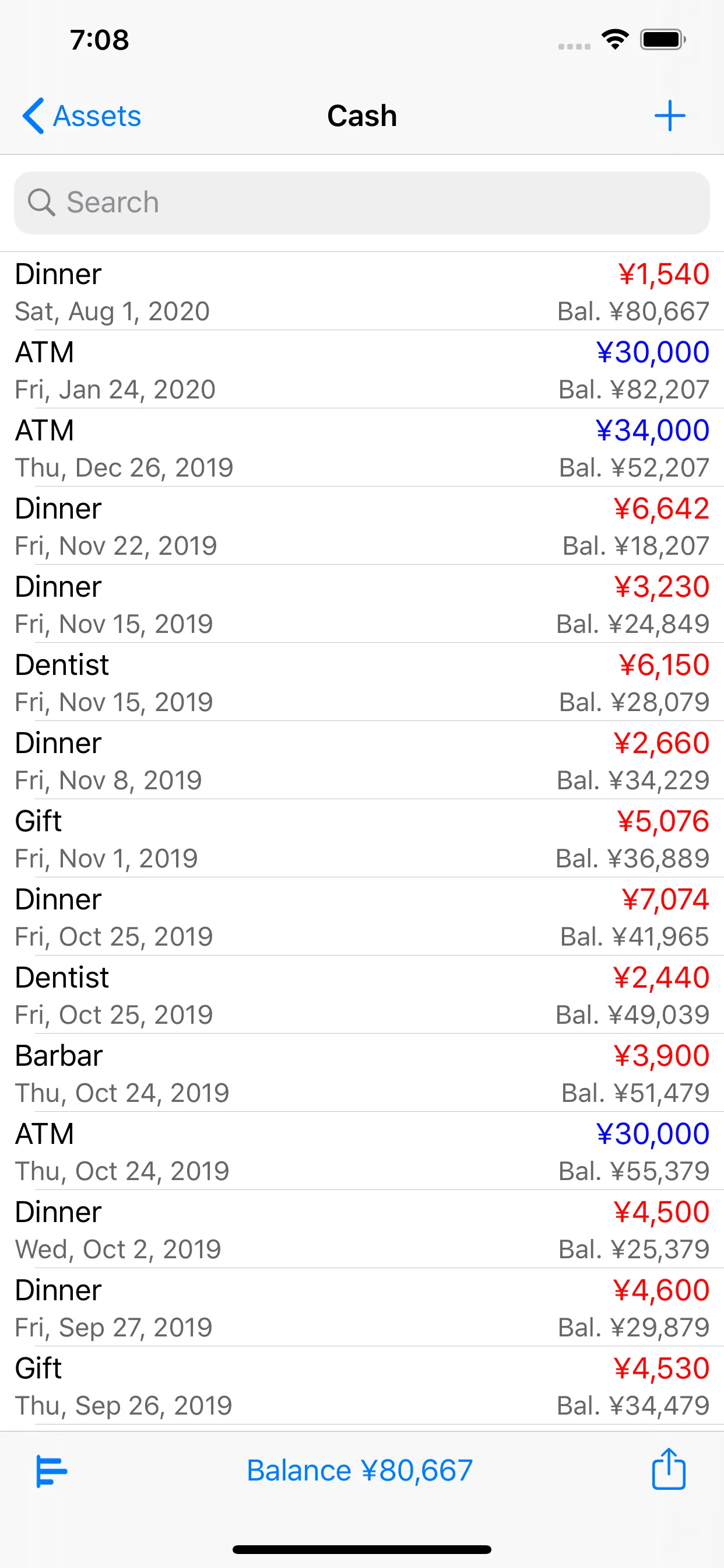Image resolution: width=724 pixels, height=1568 pixels.
Task: View Dinner entry from Oct 2, 2019
Action: (x=362, y=1230)
